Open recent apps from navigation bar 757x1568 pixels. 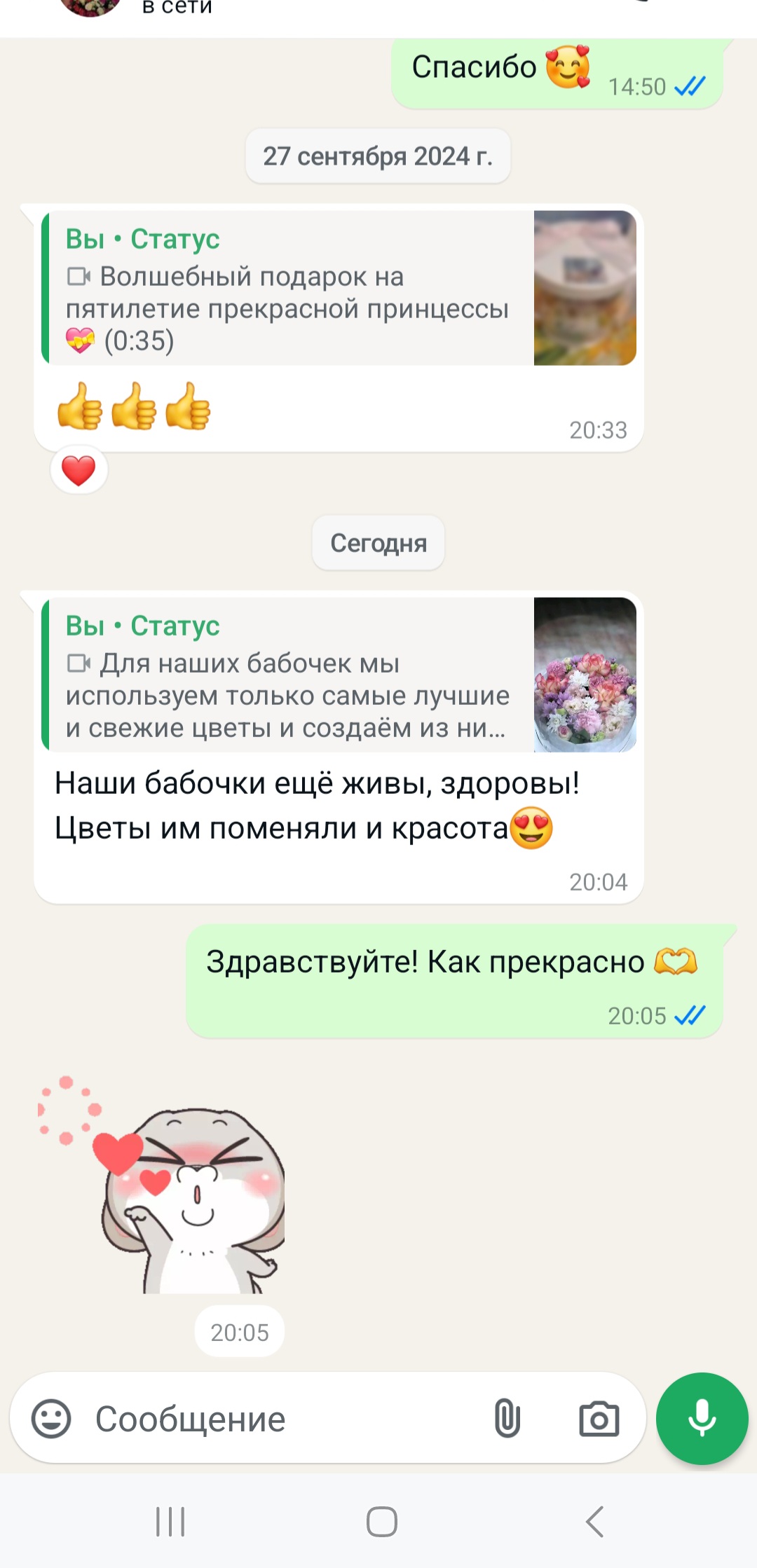(x=170, y=1522)
